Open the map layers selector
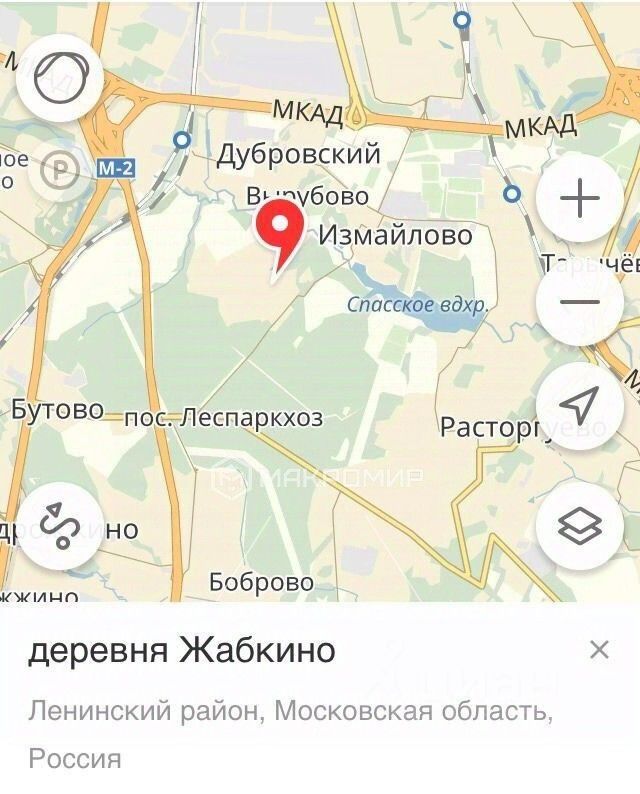The image size is (640, 794). pos(580,526)
